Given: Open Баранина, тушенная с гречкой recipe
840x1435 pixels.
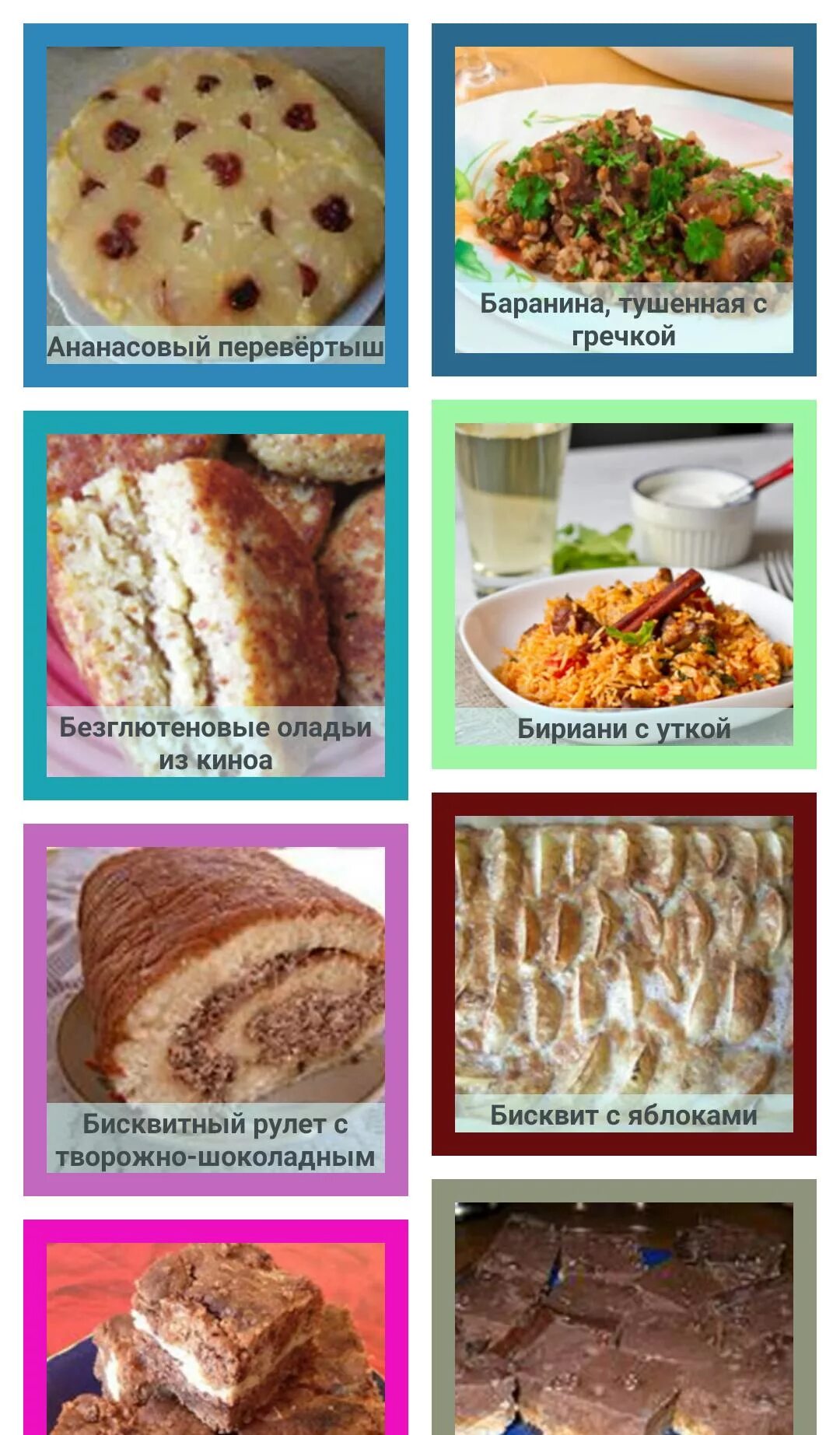Looking at the screenshot, I should 624,200.
